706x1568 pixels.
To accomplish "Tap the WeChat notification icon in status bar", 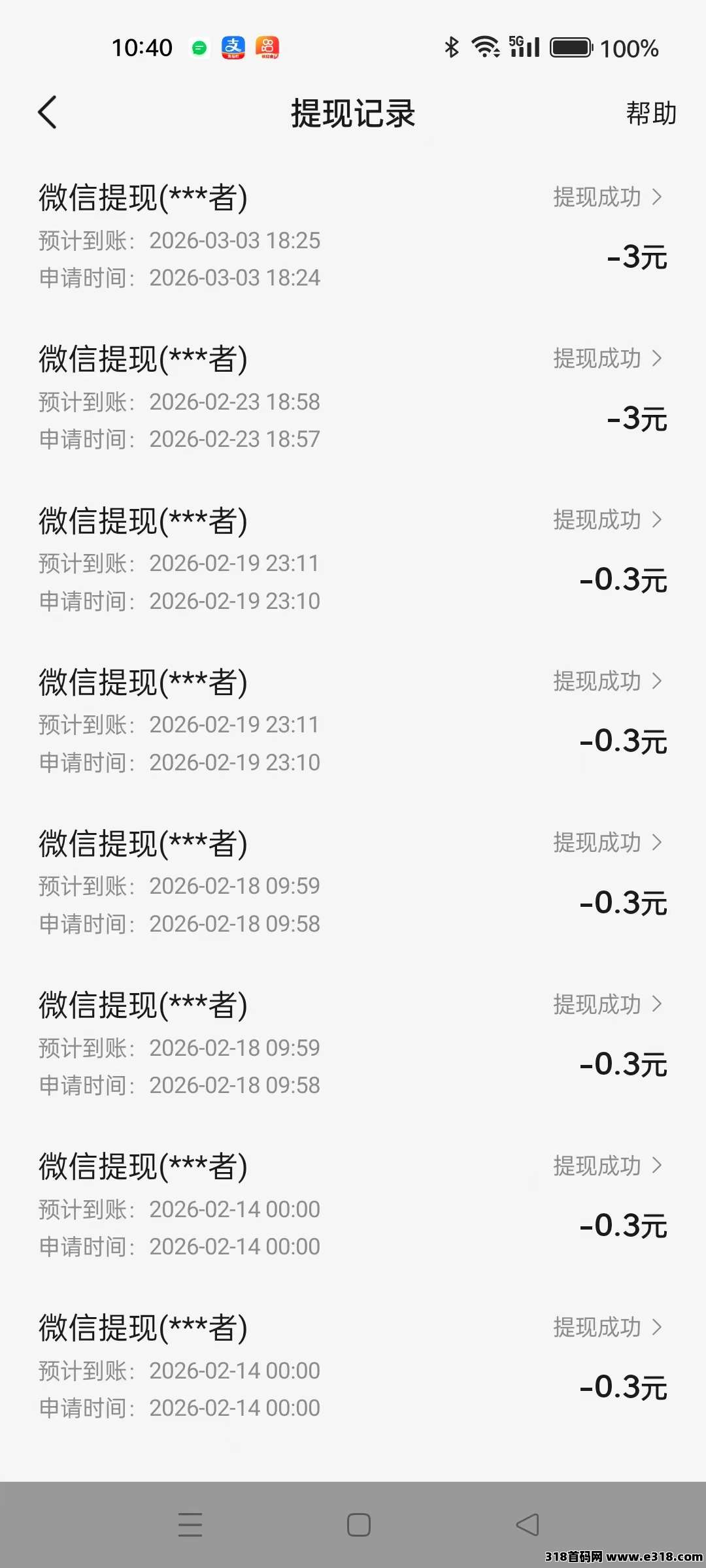I will [199, 48].
